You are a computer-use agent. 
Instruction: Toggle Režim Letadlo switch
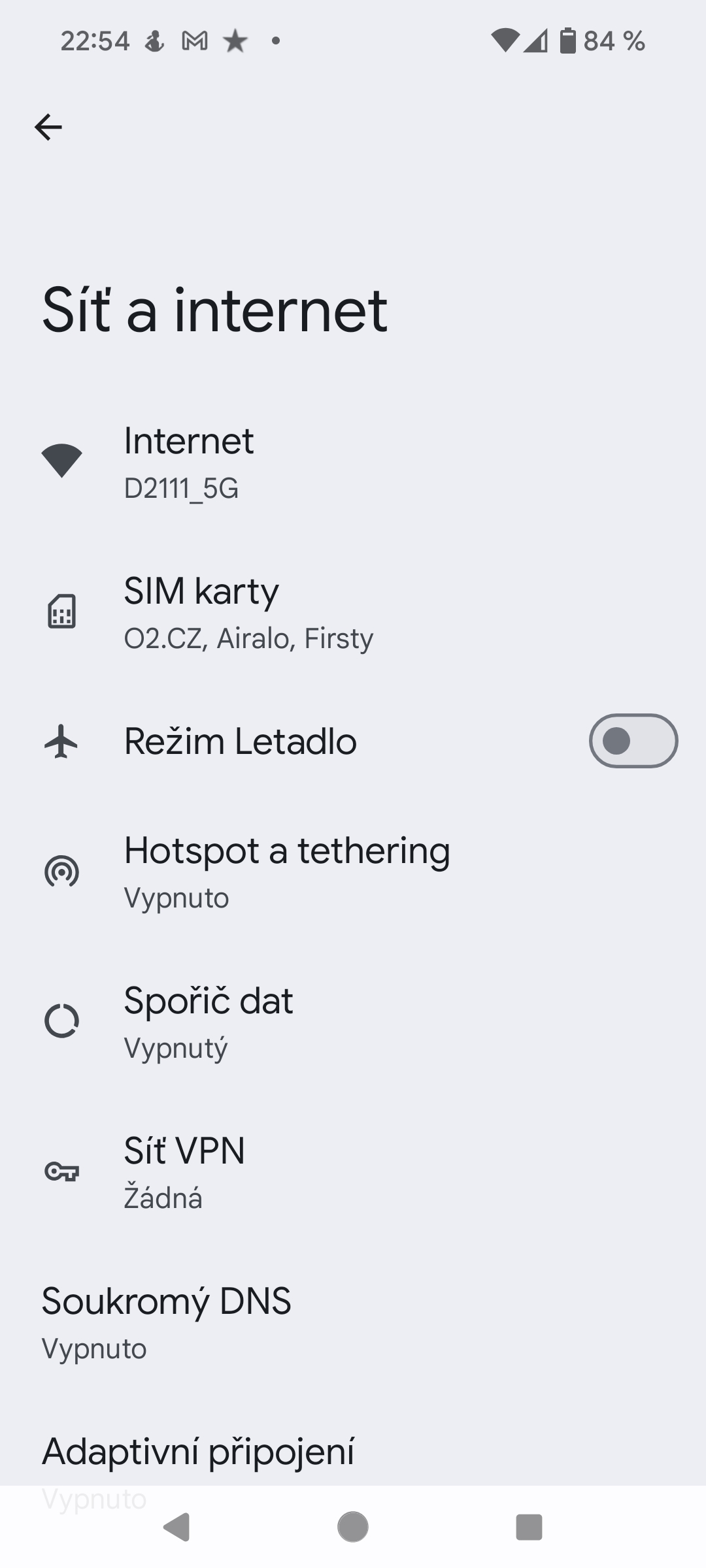pyautogui.click(x=633, y=741)
